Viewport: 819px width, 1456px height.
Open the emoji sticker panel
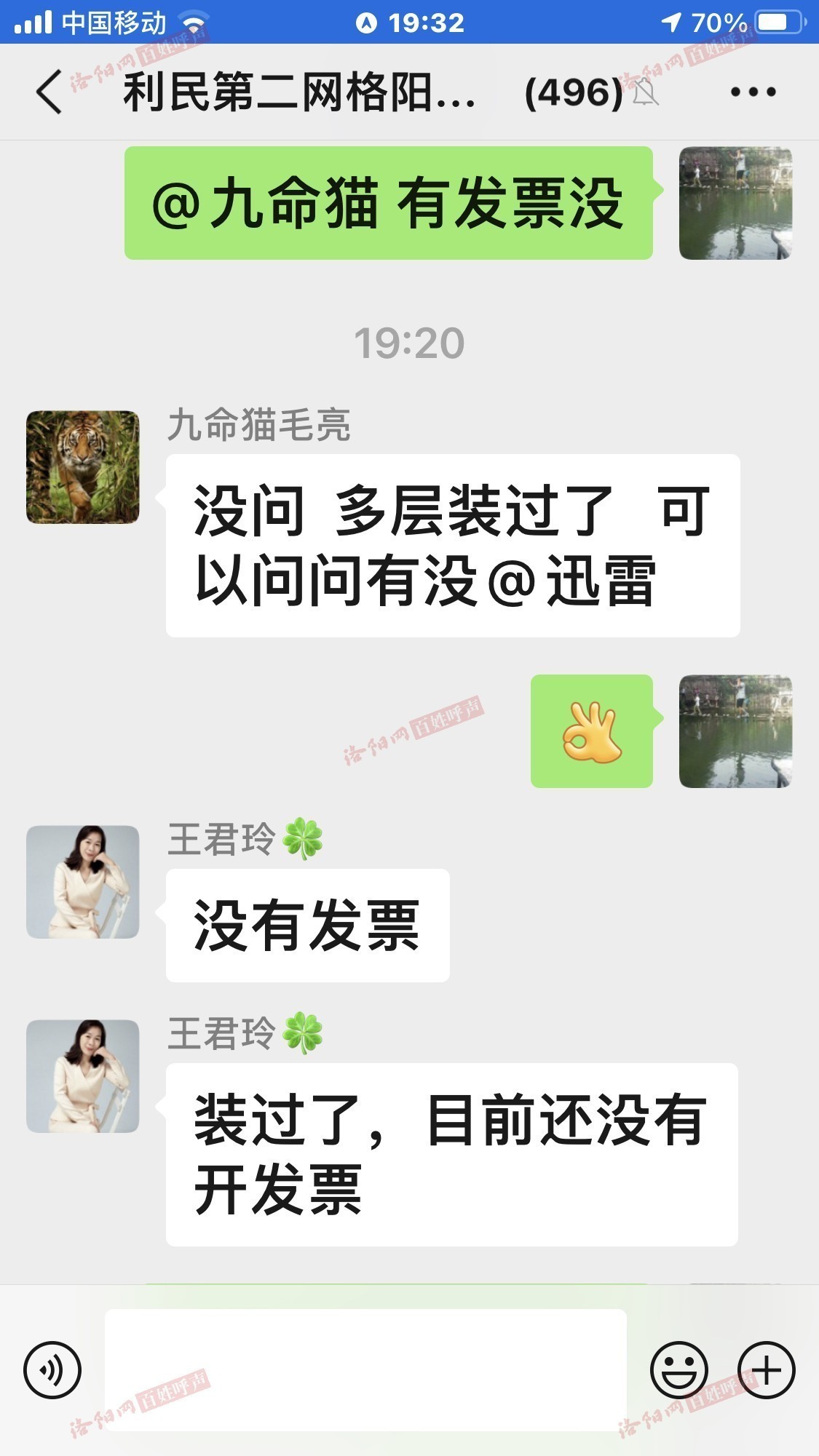click(678, 1370)
